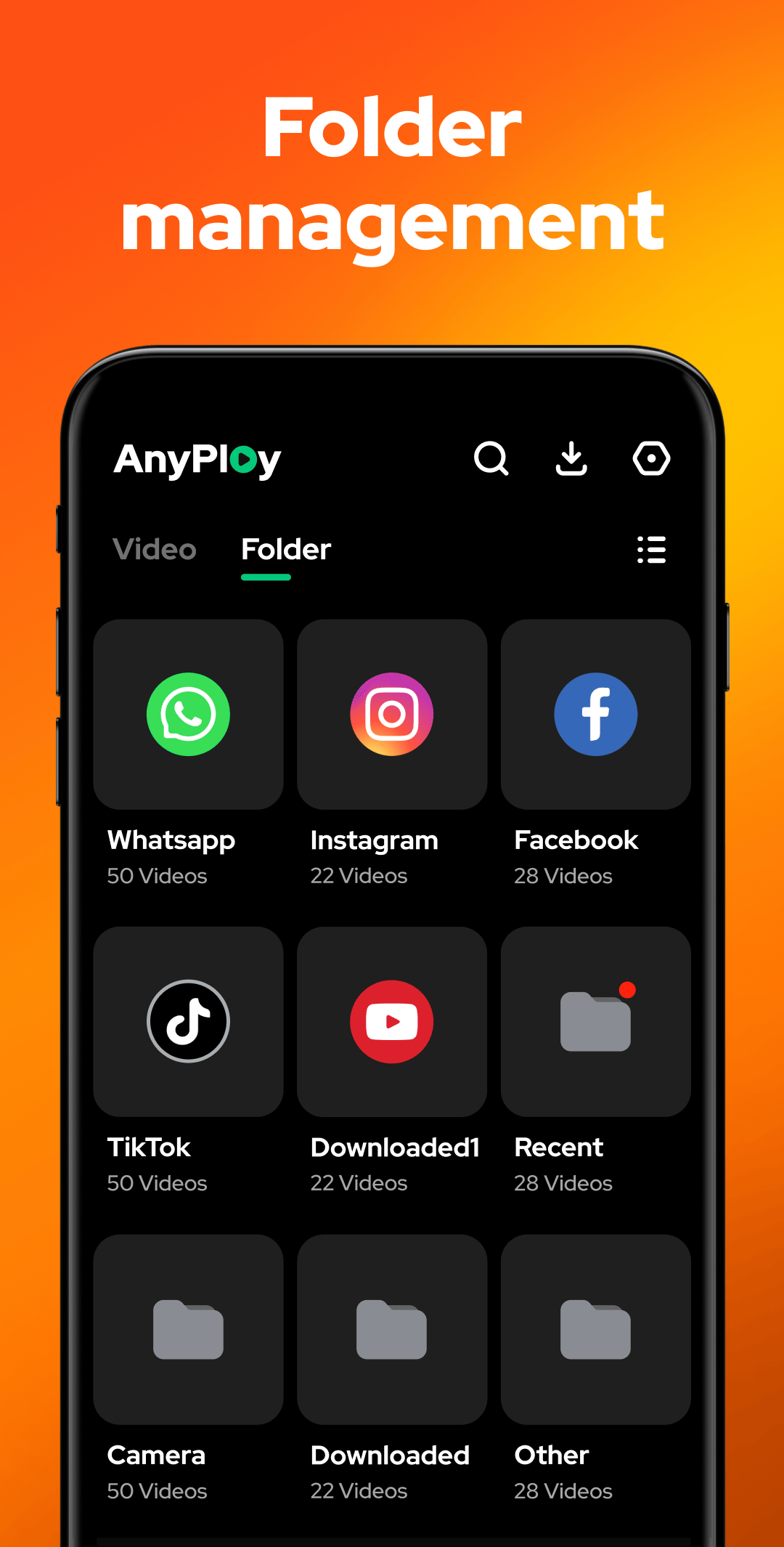Open the Downloaded folder thumbnail
This screenshot has height=1547, width=784.
click(391, 1328)
